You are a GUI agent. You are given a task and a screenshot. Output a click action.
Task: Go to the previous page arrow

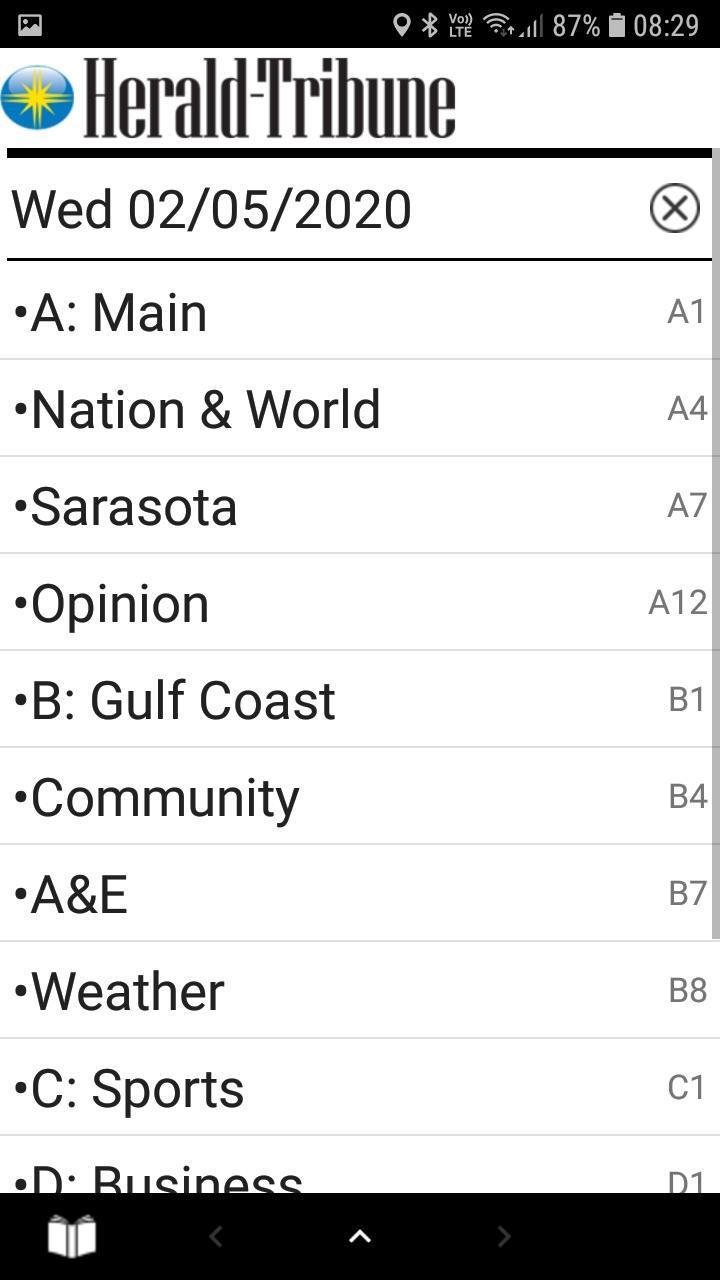(x=216, y=1237)
